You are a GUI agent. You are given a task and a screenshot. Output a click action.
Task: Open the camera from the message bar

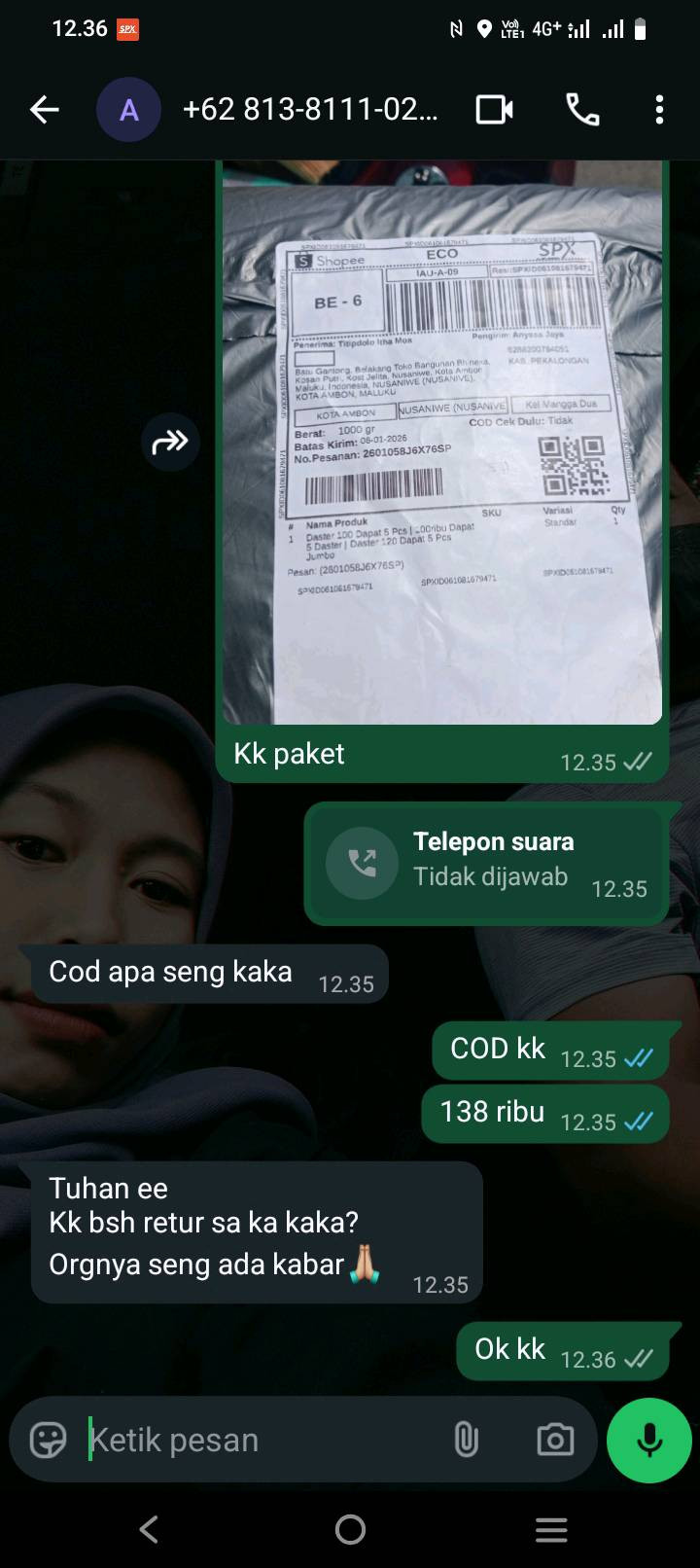pyautogui.click(x=555, y=1440)
